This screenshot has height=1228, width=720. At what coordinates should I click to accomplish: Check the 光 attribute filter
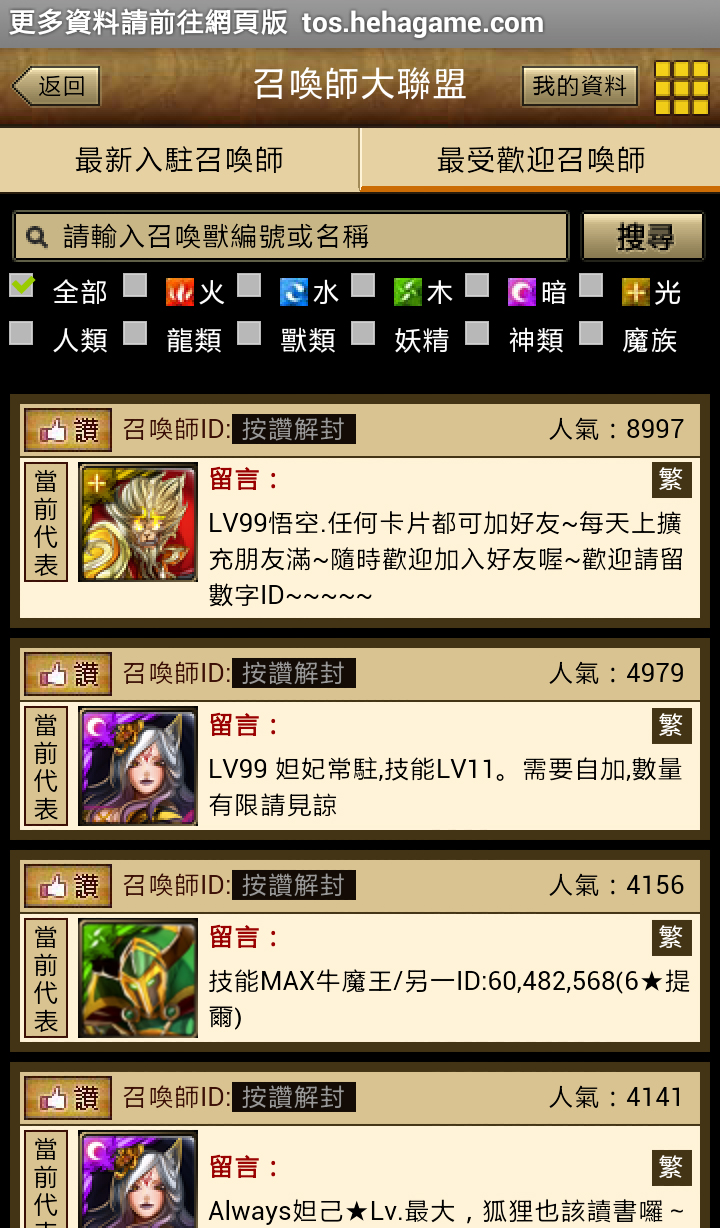(x=592, y=287)
